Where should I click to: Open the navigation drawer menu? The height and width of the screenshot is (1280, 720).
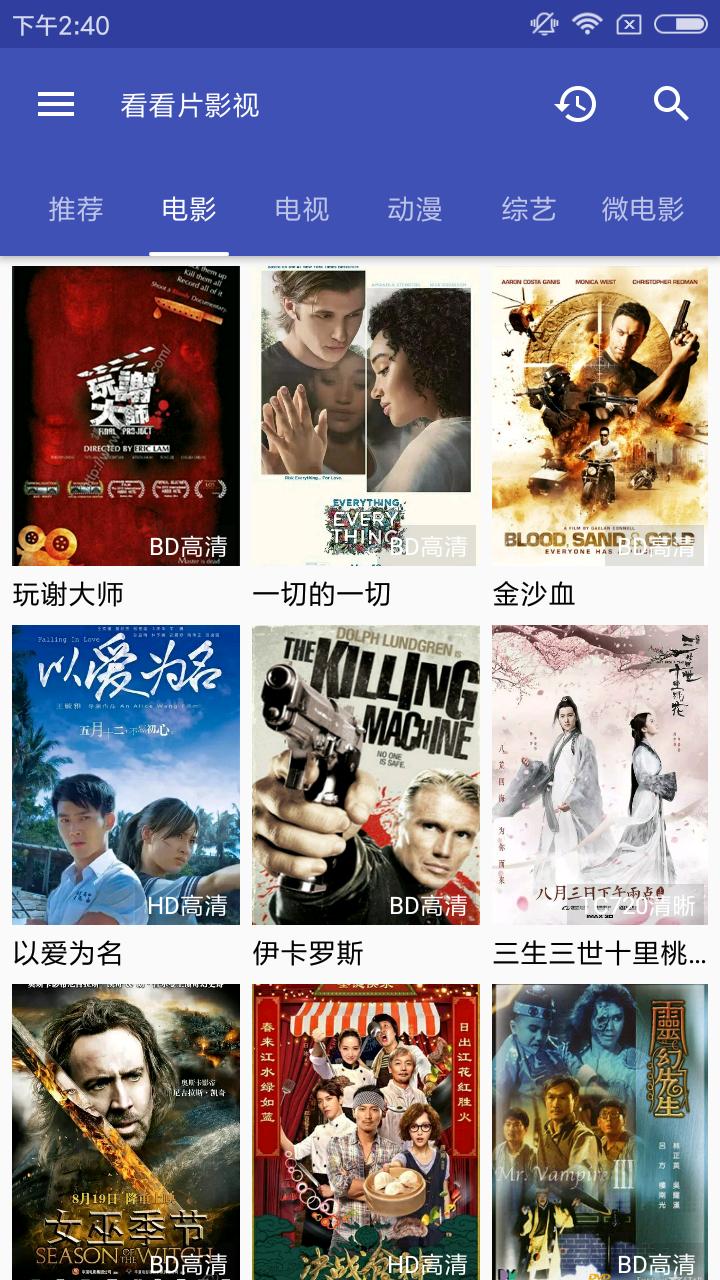[57, 103]
